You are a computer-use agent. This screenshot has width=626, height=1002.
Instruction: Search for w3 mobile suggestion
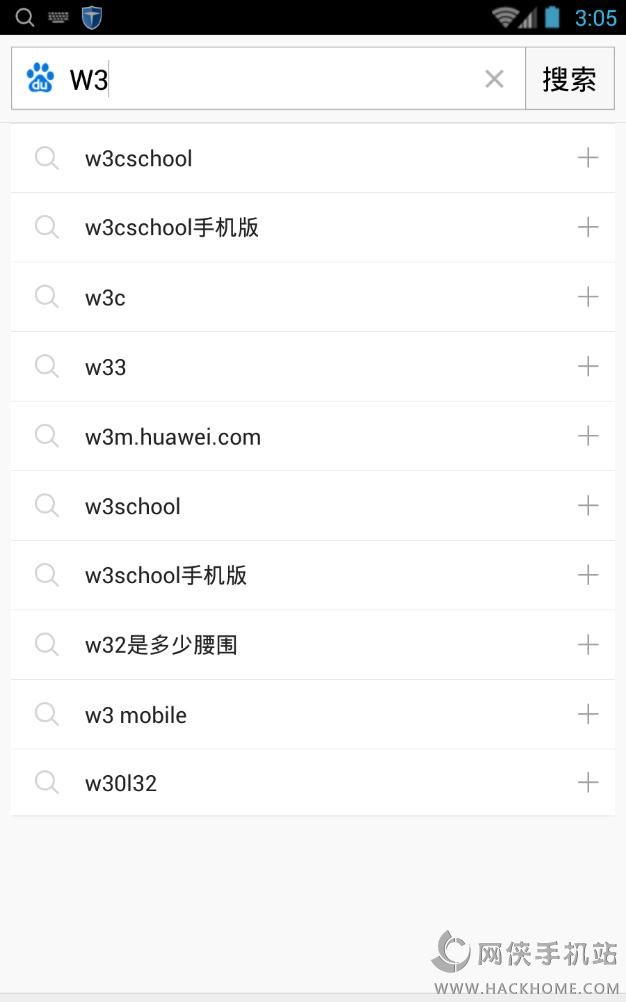pyautogui.click(x=136, y=715)
